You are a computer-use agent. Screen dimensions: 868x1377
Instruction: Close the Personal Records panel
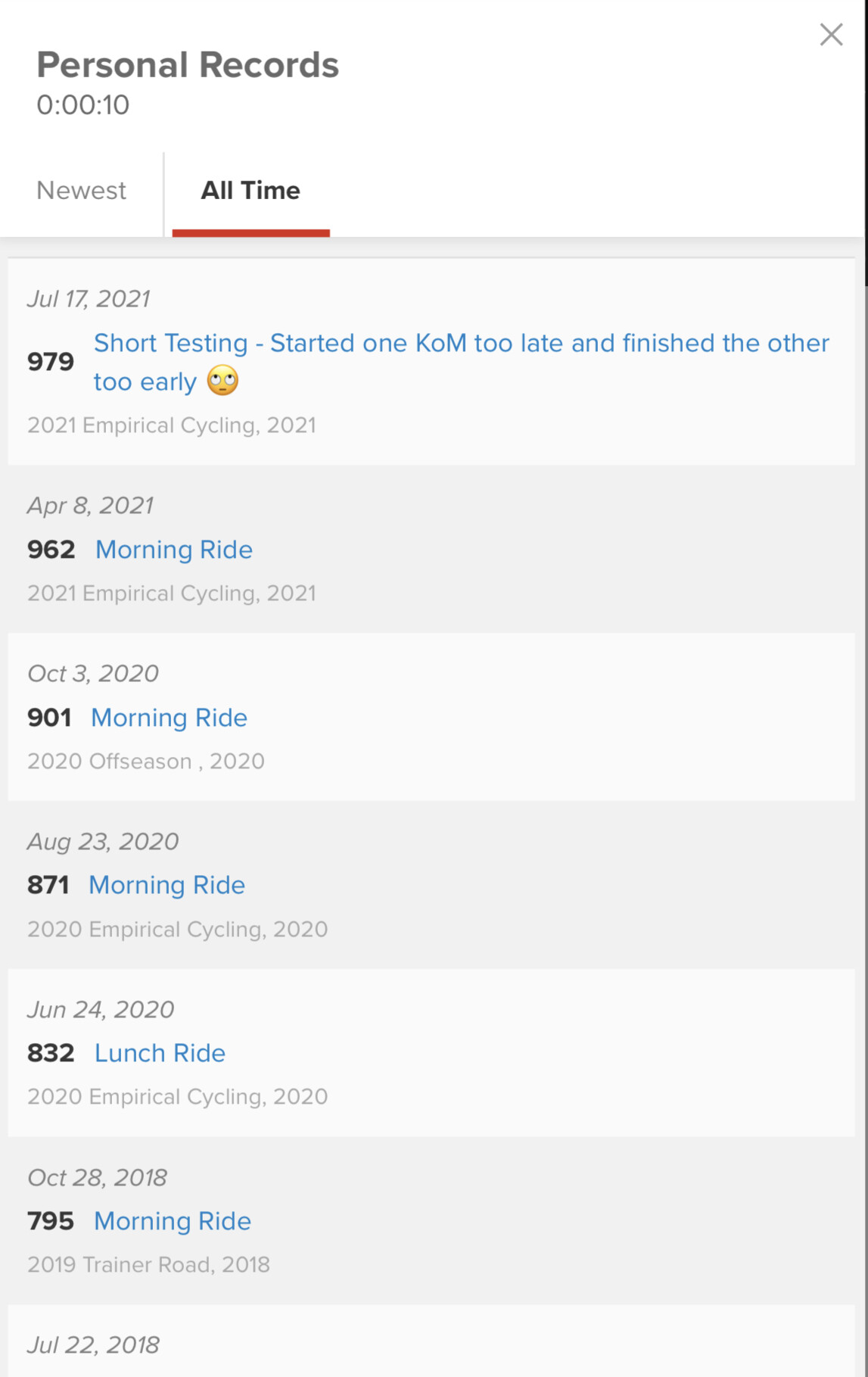(831, 35)
